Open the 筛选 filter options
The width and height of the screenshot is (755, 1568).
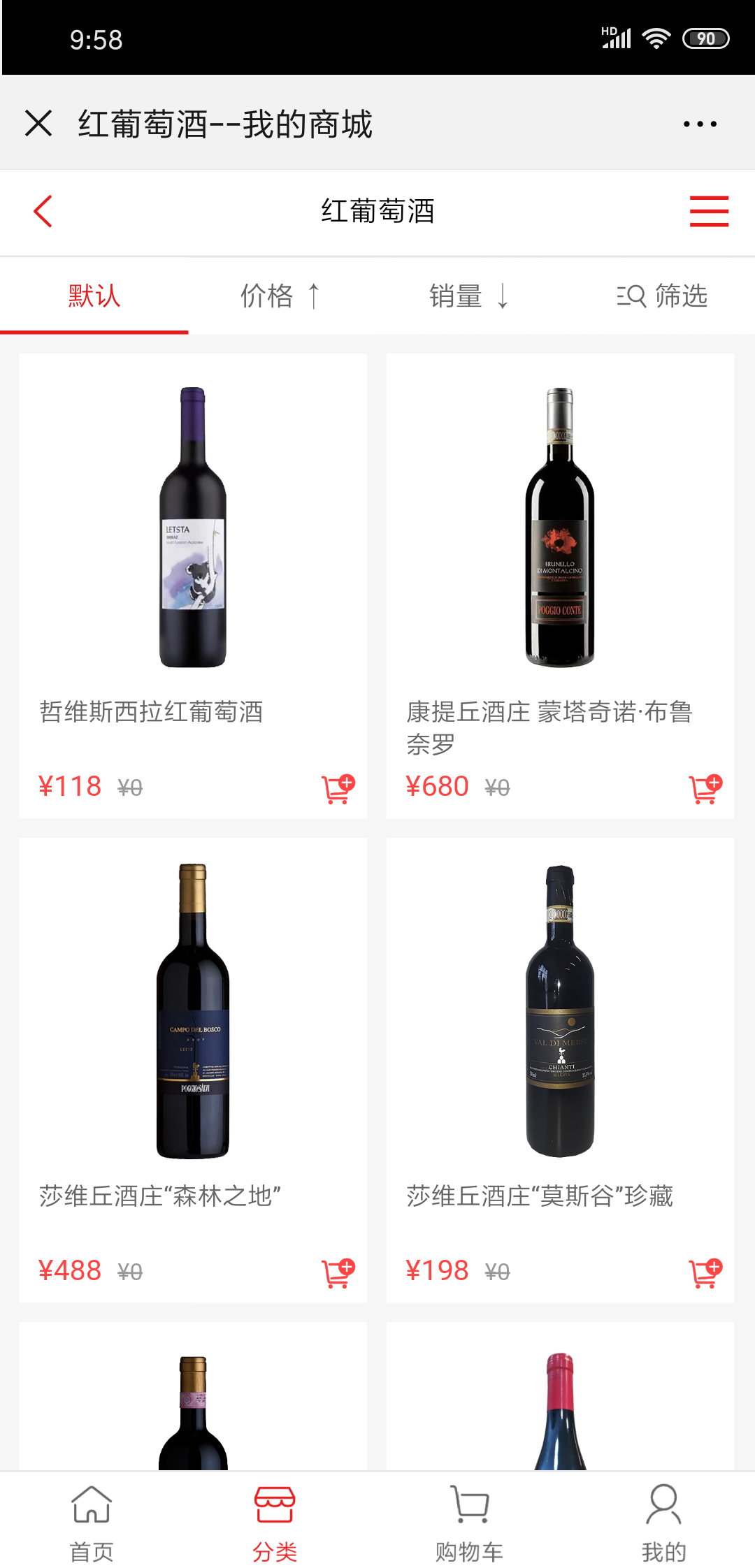661,296
